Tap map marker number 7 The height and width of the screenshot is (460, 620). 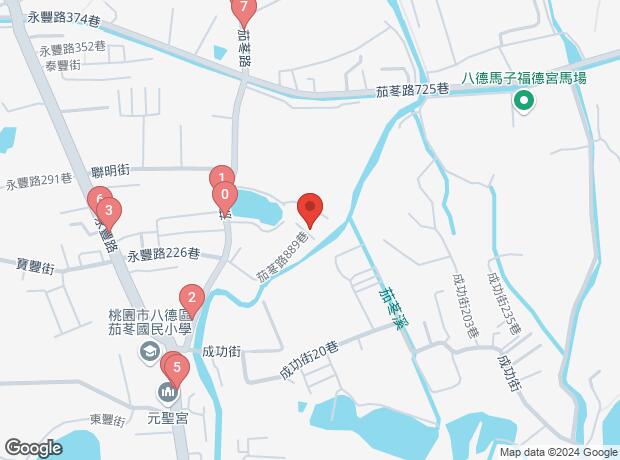click(x=243, y=11)
